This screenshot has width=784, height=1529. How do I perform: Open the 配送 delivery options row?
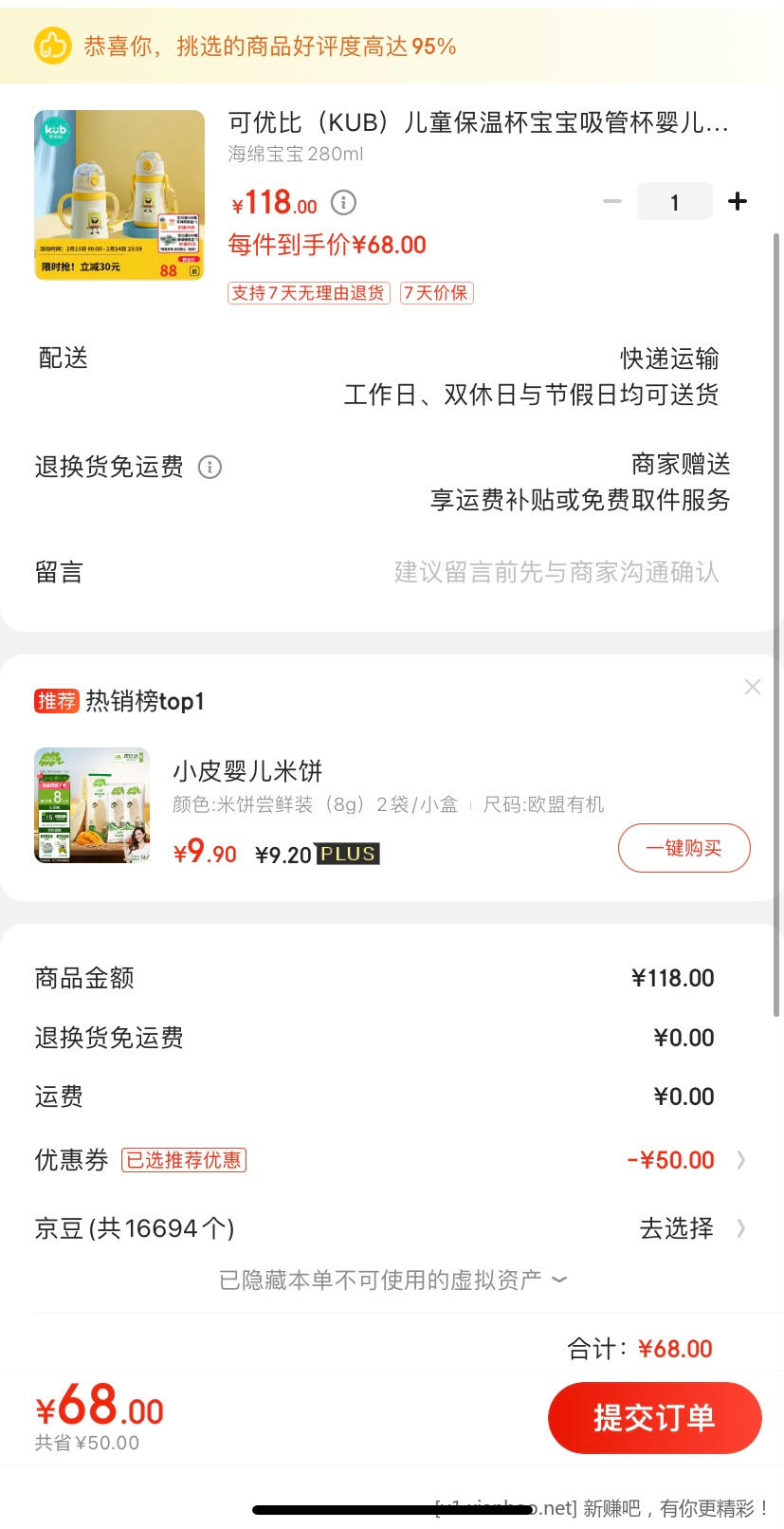tap(391, 376)
